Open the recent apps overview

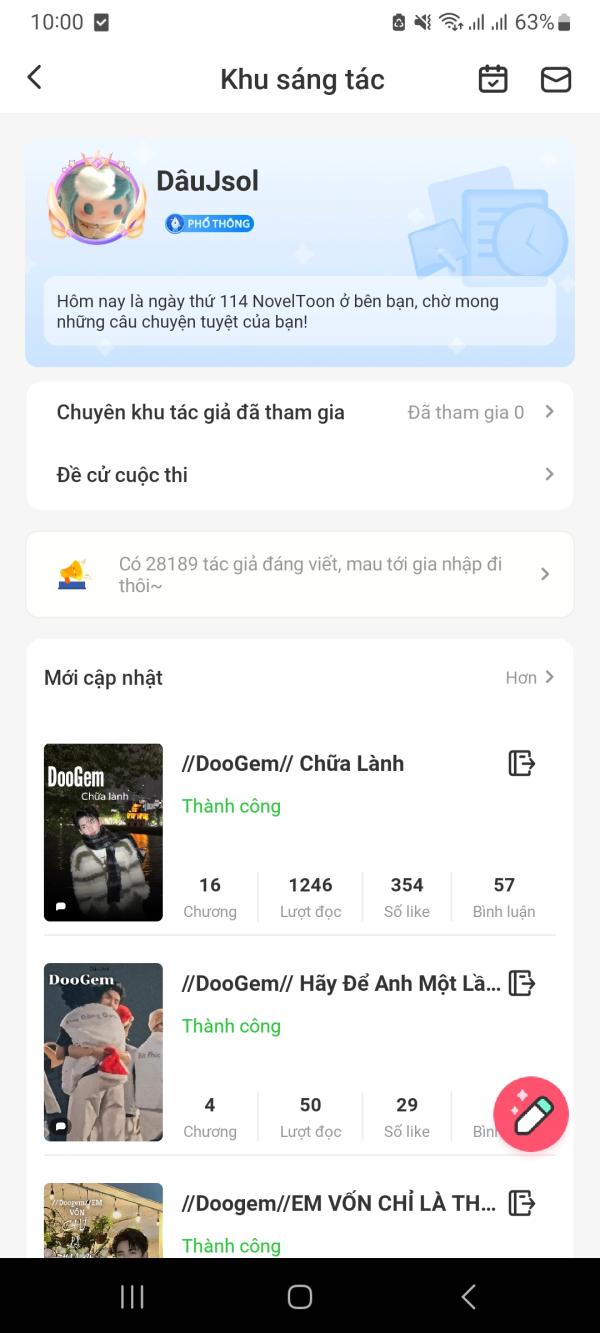pos(132,1297)
